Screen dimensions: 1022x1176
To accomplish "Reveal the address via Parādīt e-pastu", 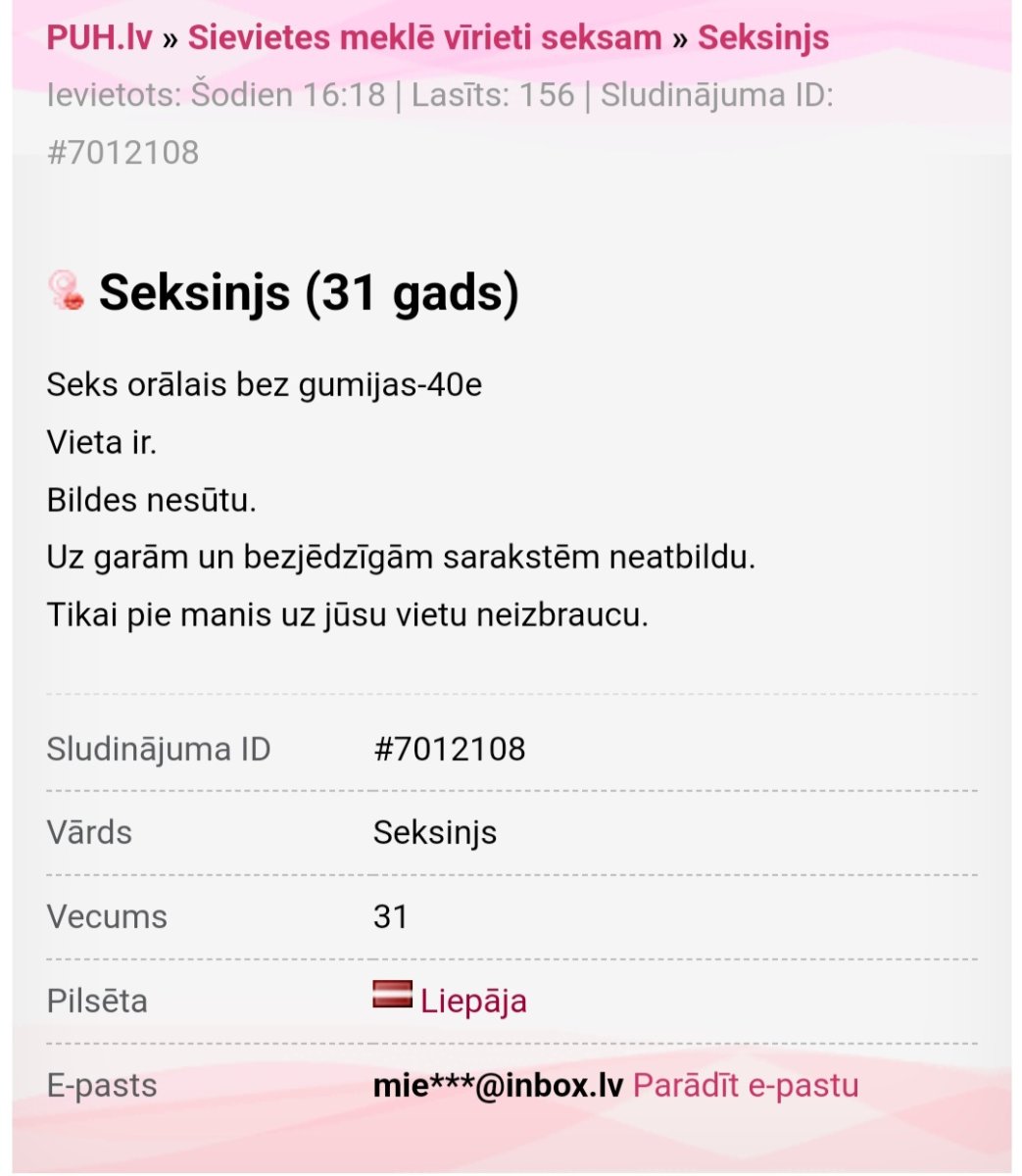I will (x=746, y=1085).
